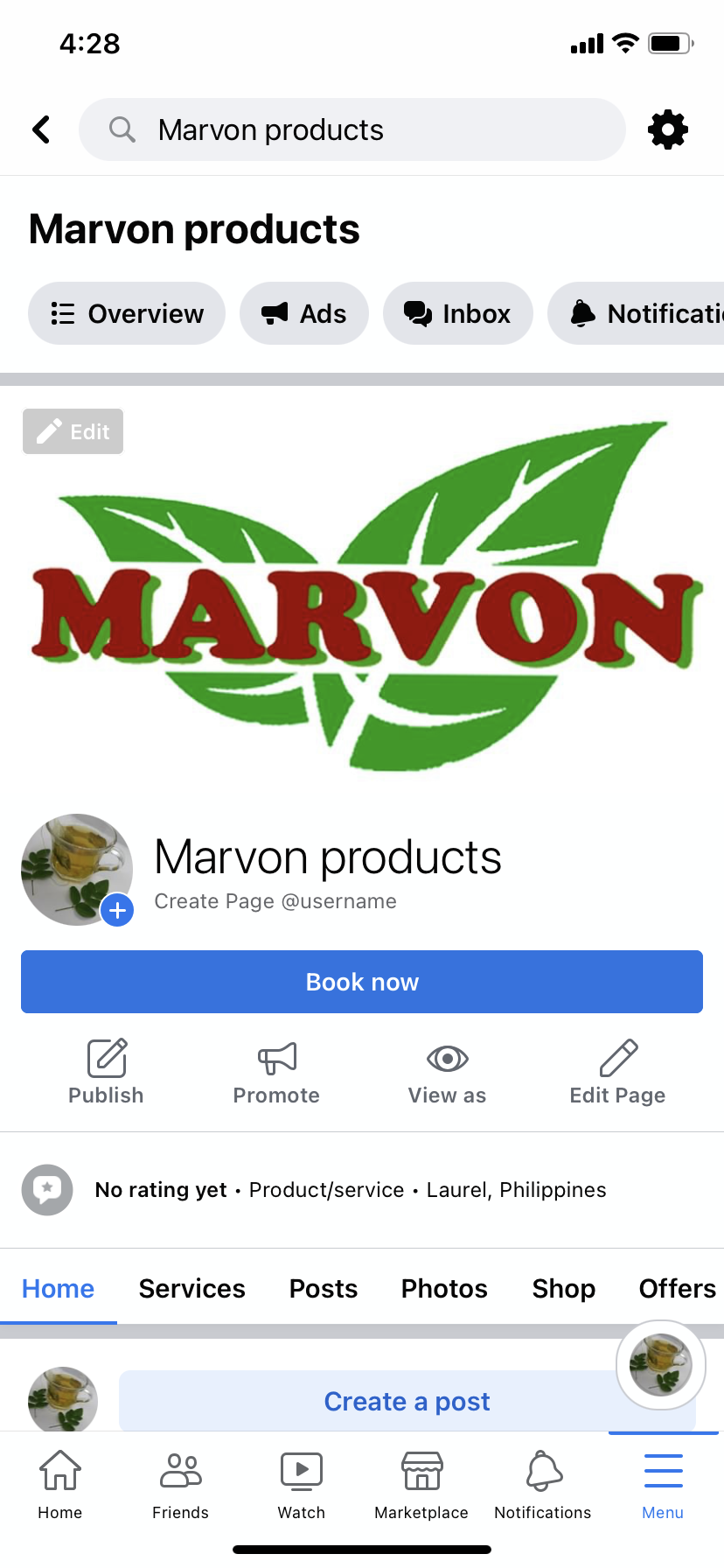Image resolution: width=724 pixels, height=1568 pixels.
Task: Open page settings gear icon
Action: (667, 129)
